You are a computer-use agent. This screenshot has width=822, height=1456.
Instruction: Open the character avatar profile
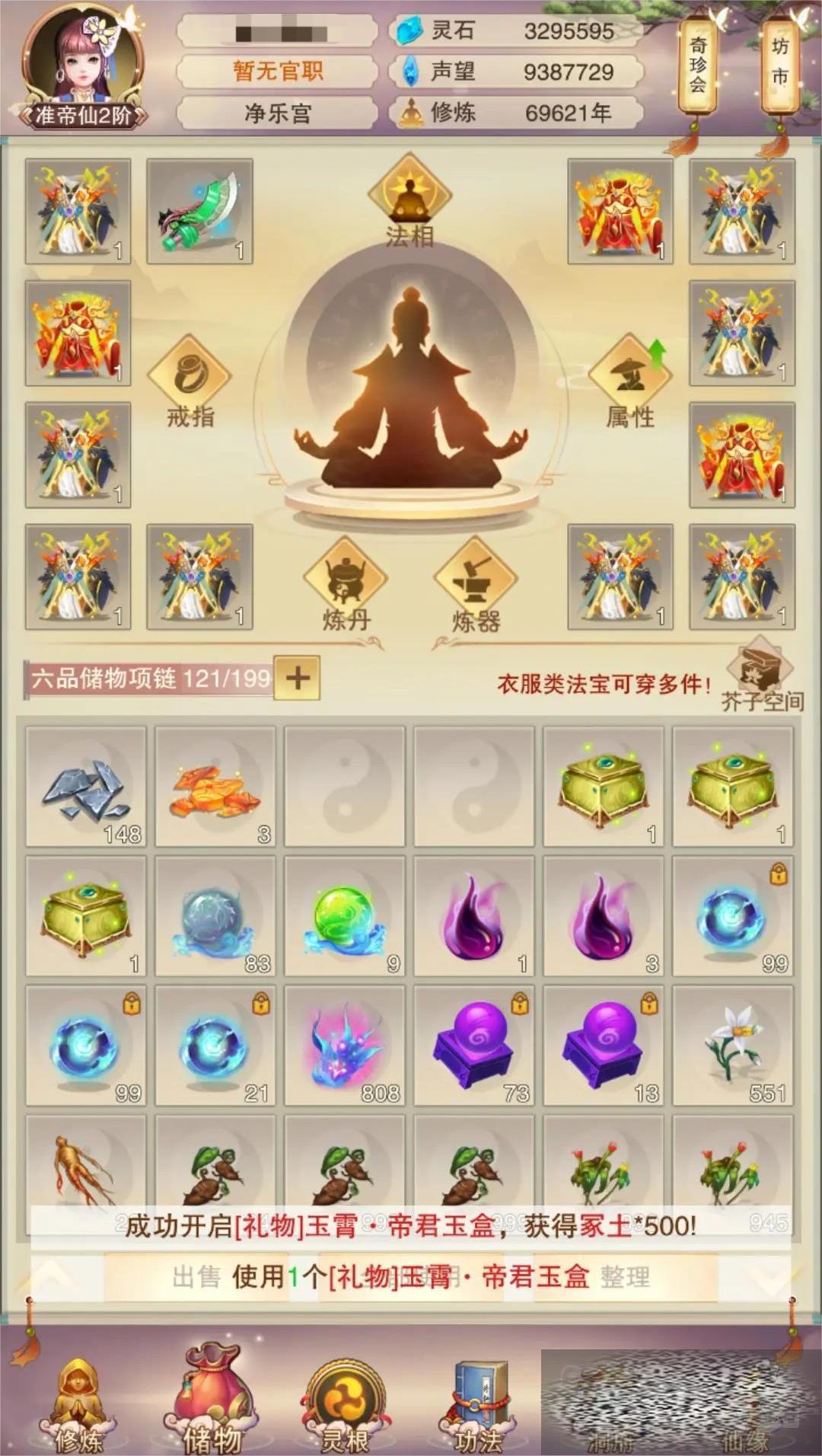pos(82,65)
